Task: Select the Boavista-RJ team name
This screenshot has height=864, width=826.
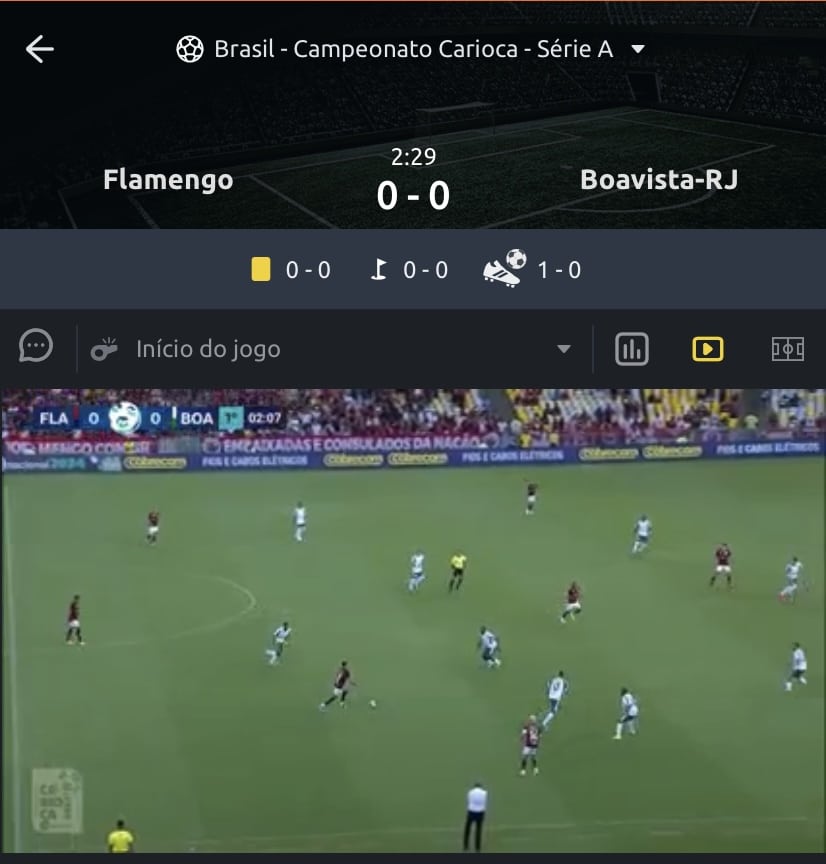Action: (659, 181)
